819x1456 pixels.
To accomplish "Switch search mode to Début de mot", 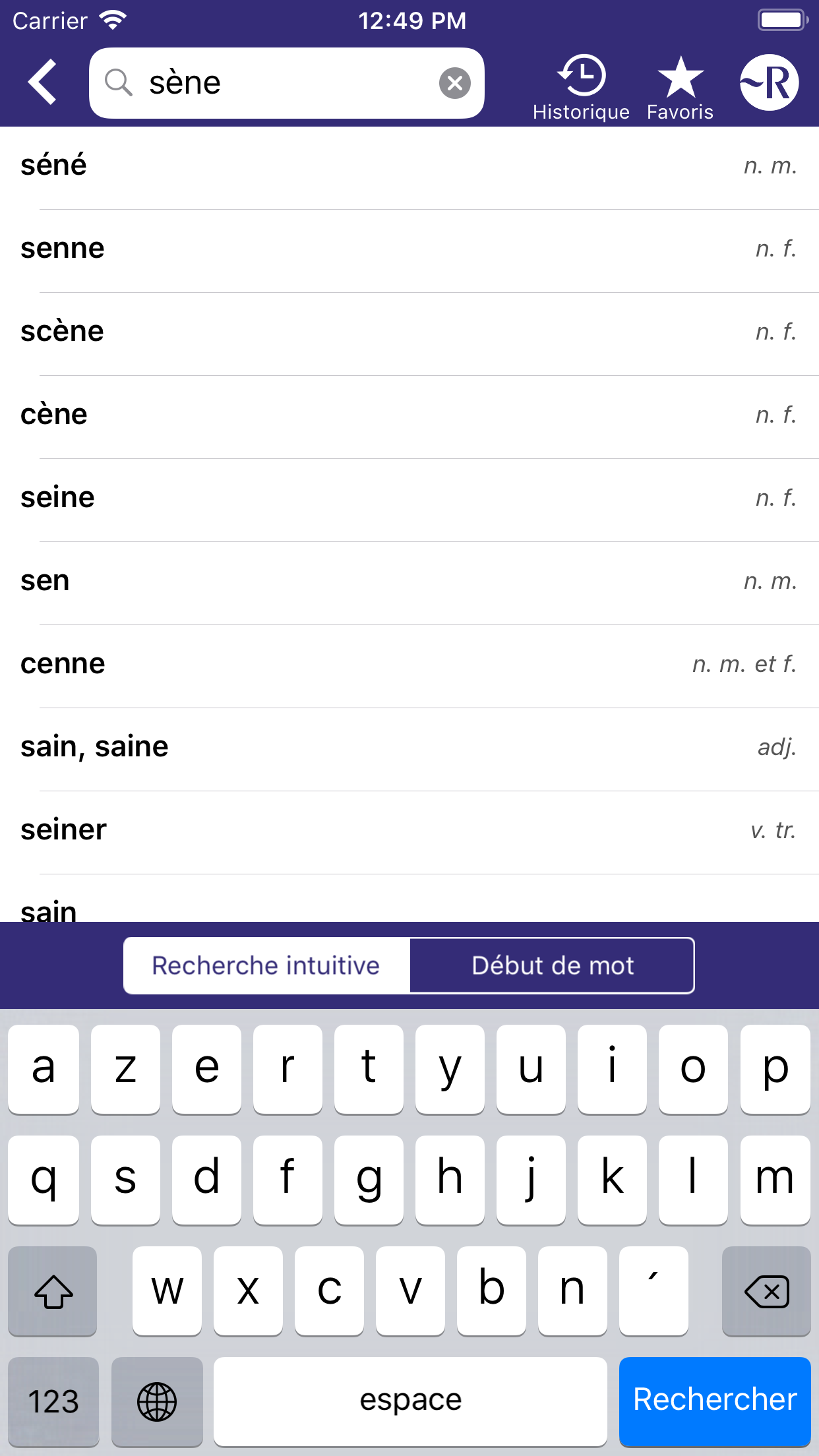I will (553, 965).
